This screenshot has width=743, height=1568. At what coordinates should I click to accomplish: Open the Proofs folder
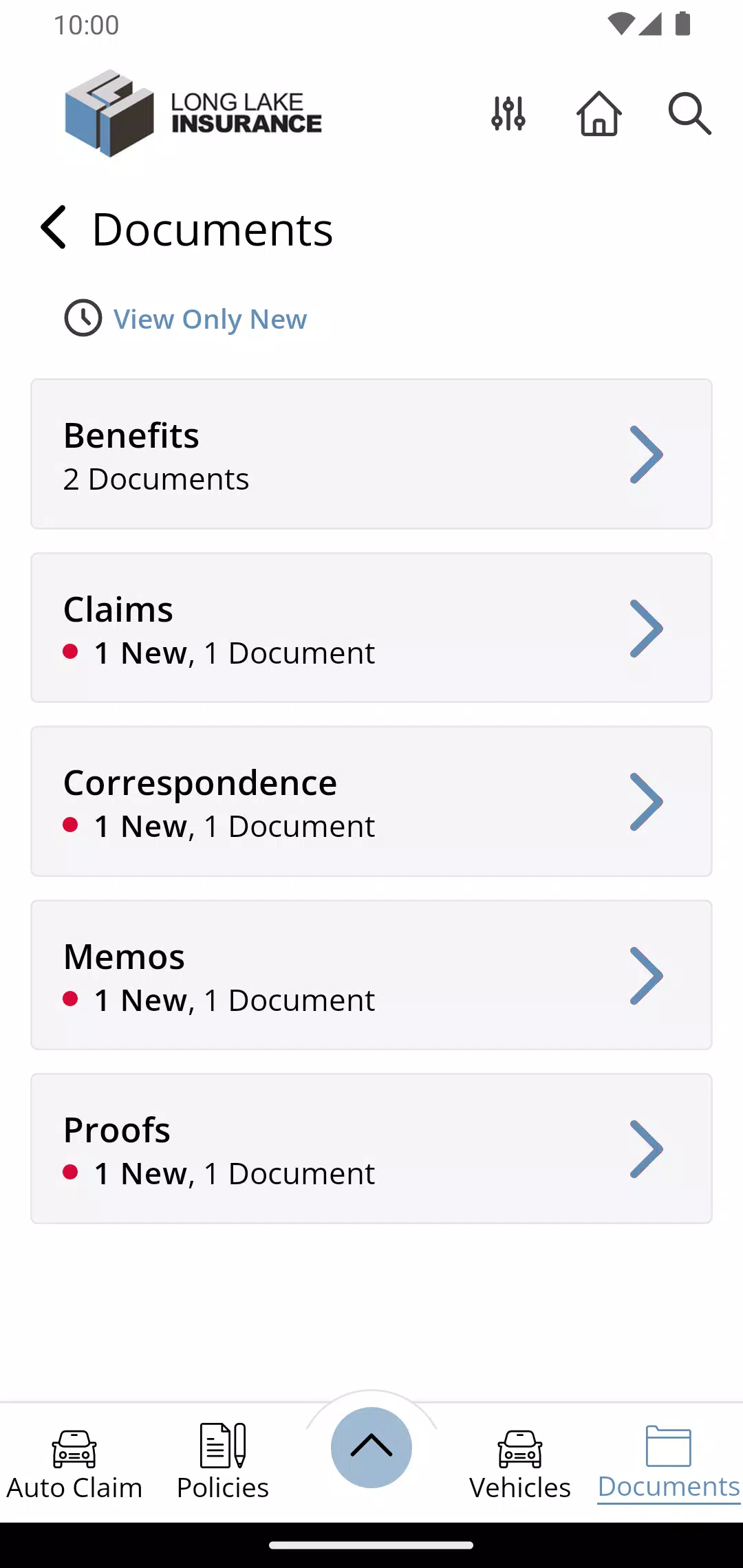point(371,1148)
